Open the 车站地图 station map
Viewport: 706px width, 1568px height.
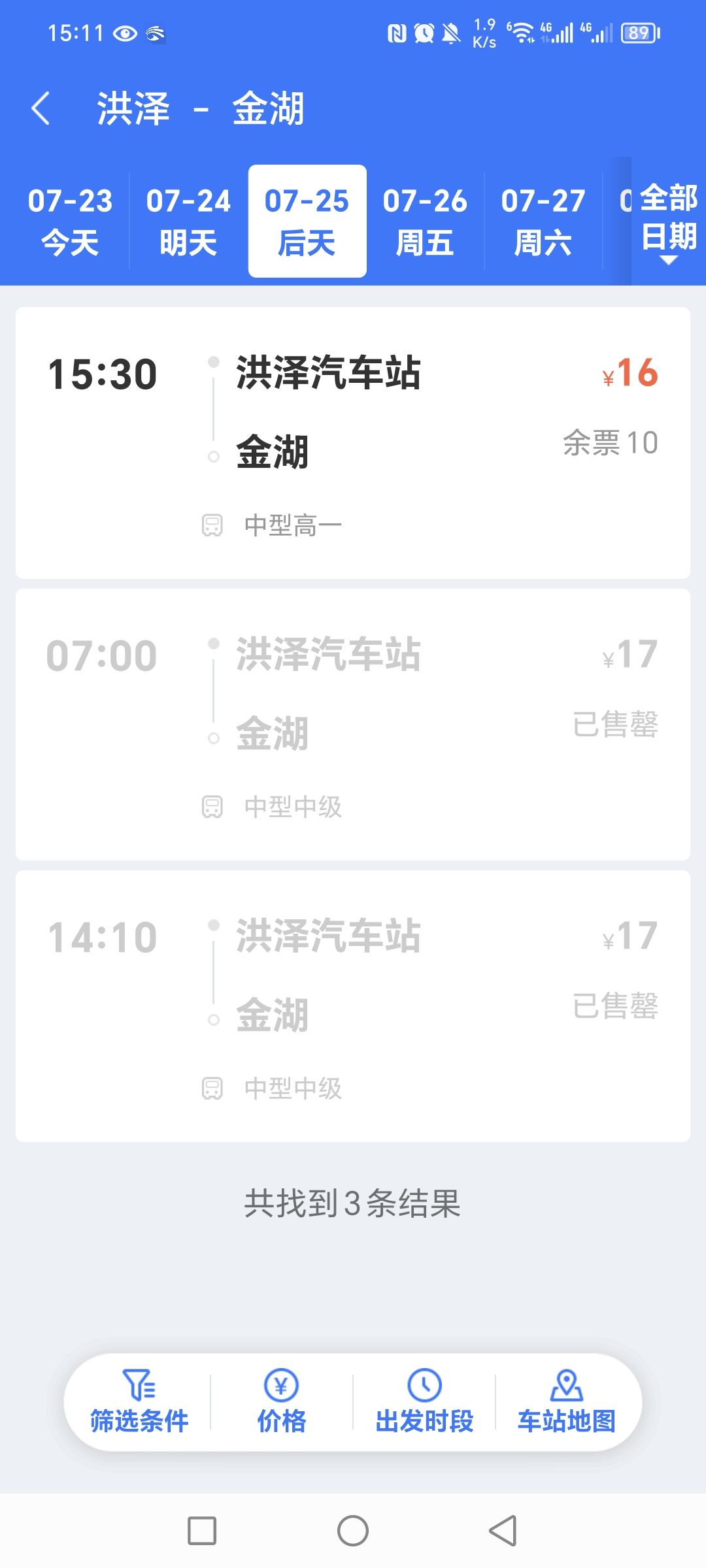(567, 1401)
